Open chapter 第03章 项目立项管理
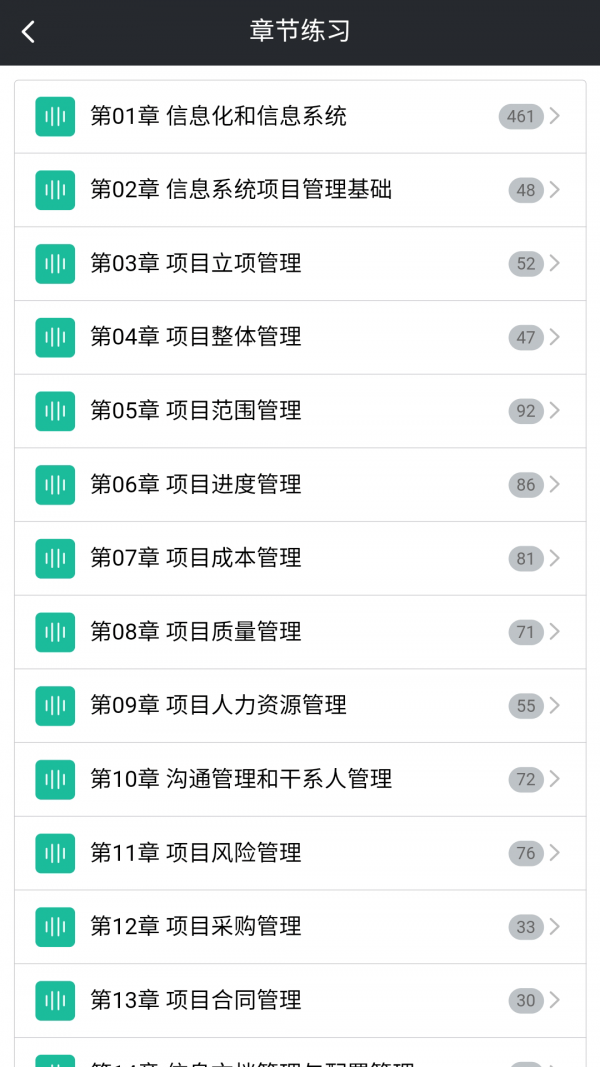Image resolution: width=600 pixels, height=1067 pixels. pyautogui.click(x=300, y=264)
